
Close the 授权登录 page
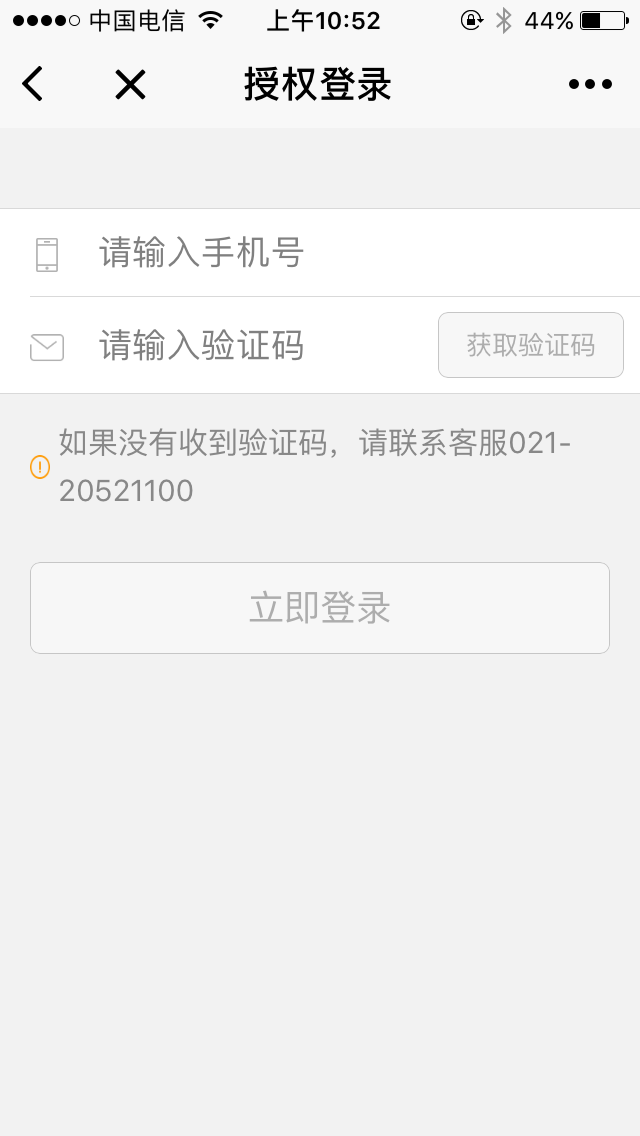tap(130, 85)
